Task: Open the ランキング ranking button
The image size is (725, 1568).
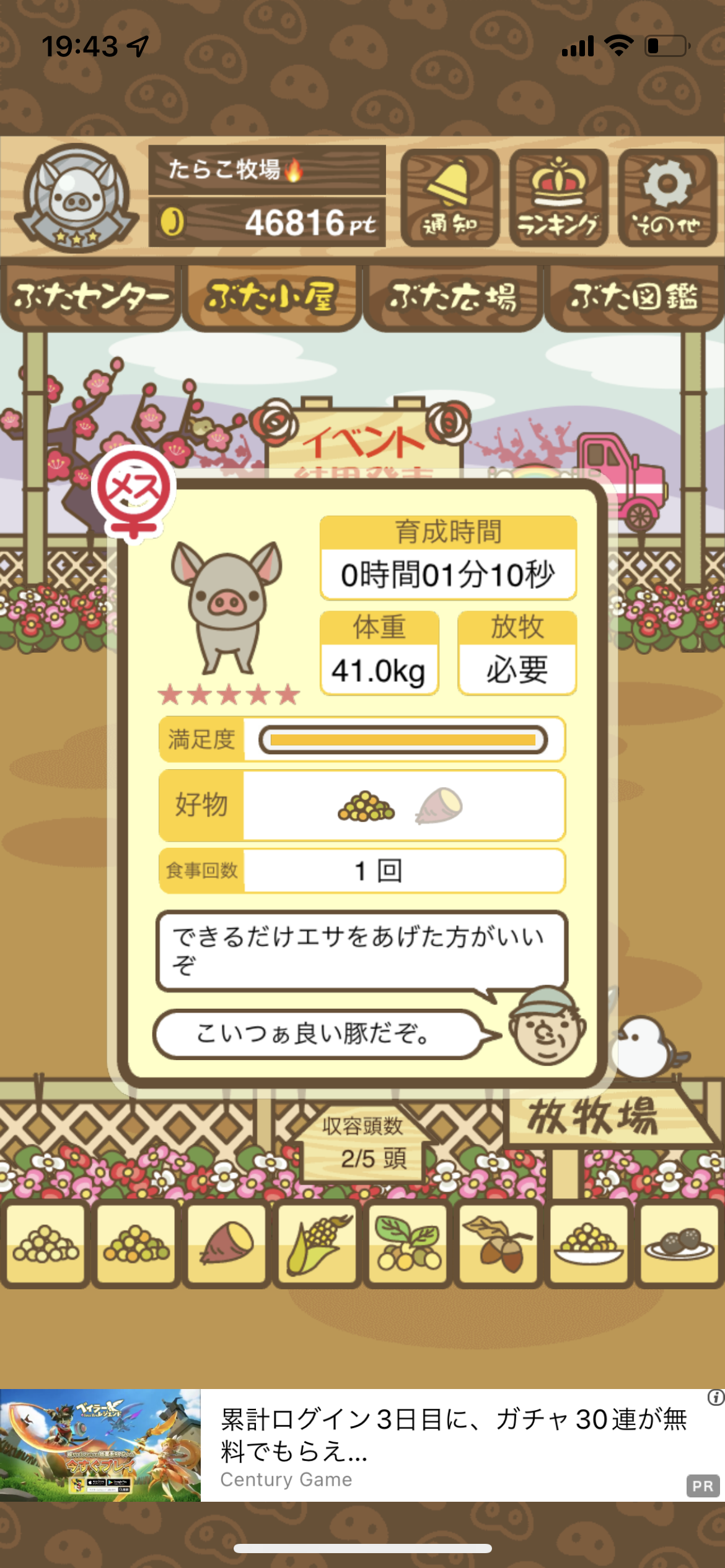Action: pyautogui.click(x=558, y=198)
